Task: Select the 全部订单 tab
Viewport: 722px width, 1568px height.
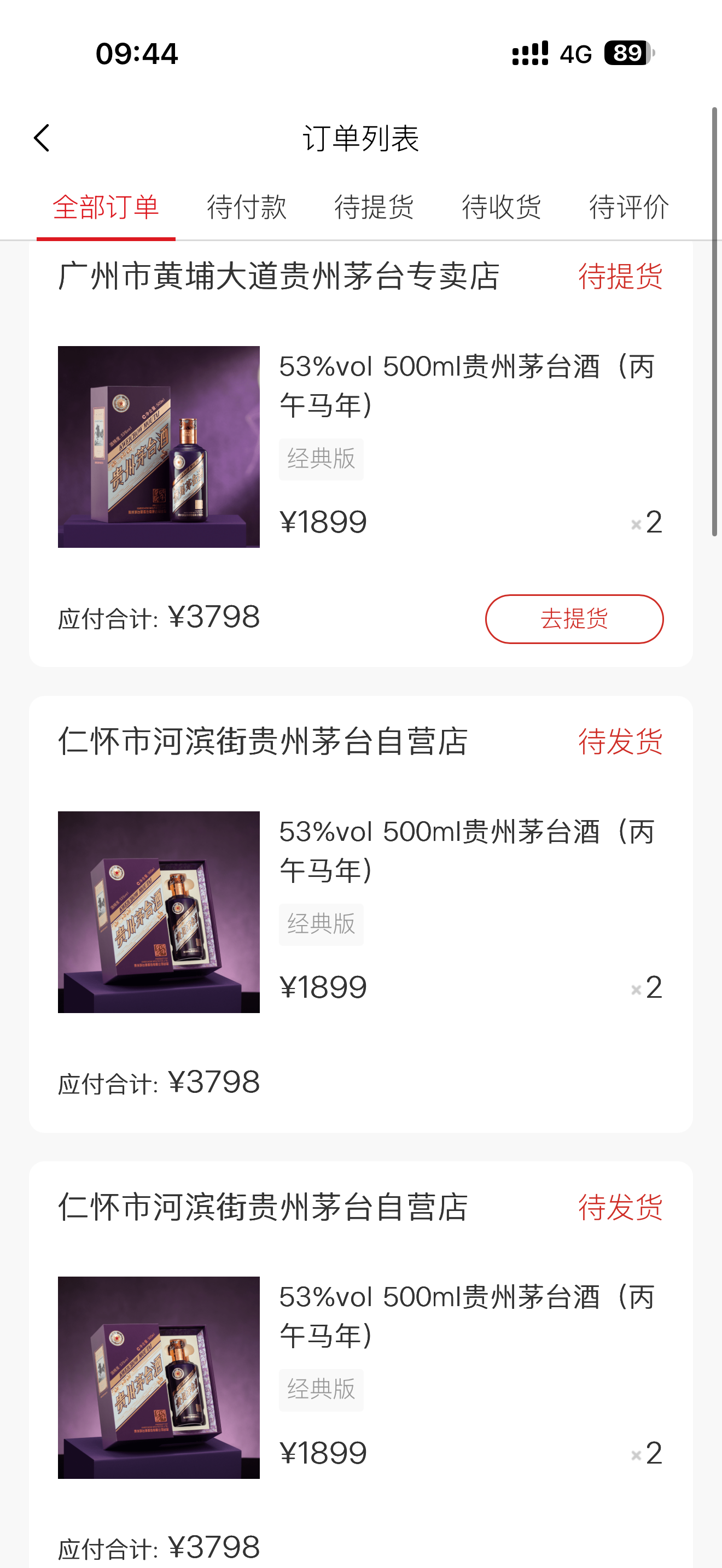Action: 106,208
